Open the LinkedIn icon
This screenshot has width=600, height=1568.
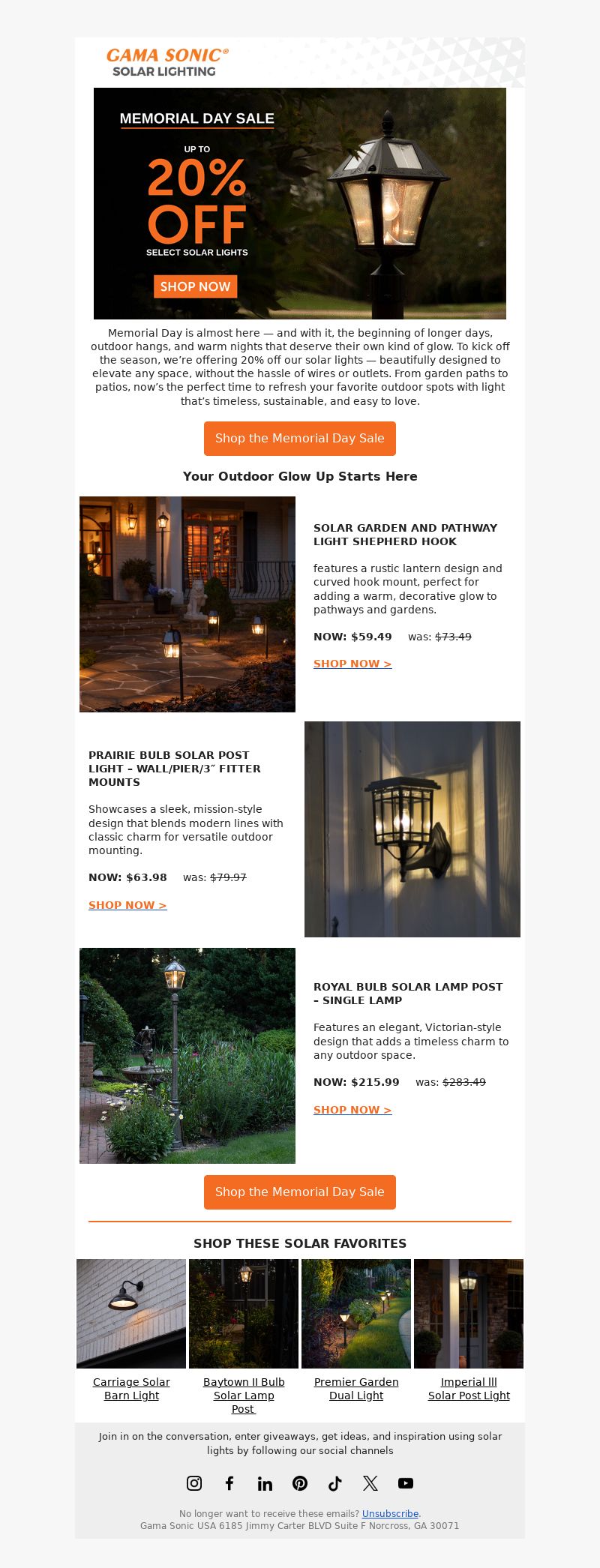[265, 1483]
